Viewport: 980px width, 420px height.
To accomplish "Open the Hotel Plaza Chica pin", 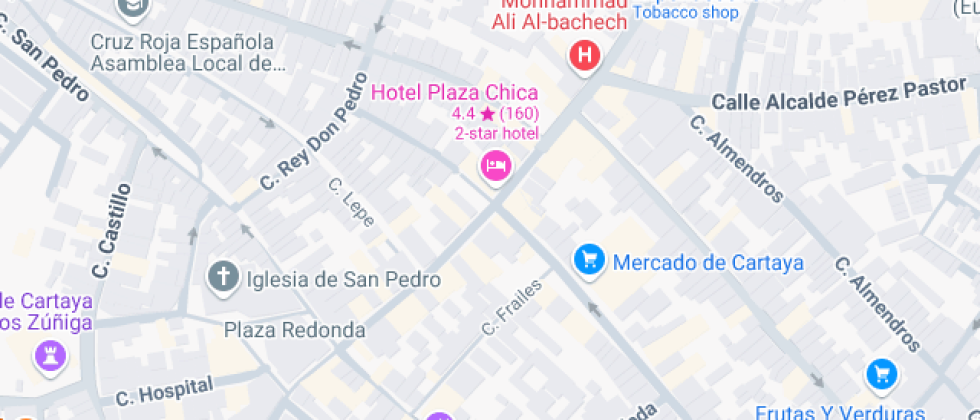I will point(495,166).
